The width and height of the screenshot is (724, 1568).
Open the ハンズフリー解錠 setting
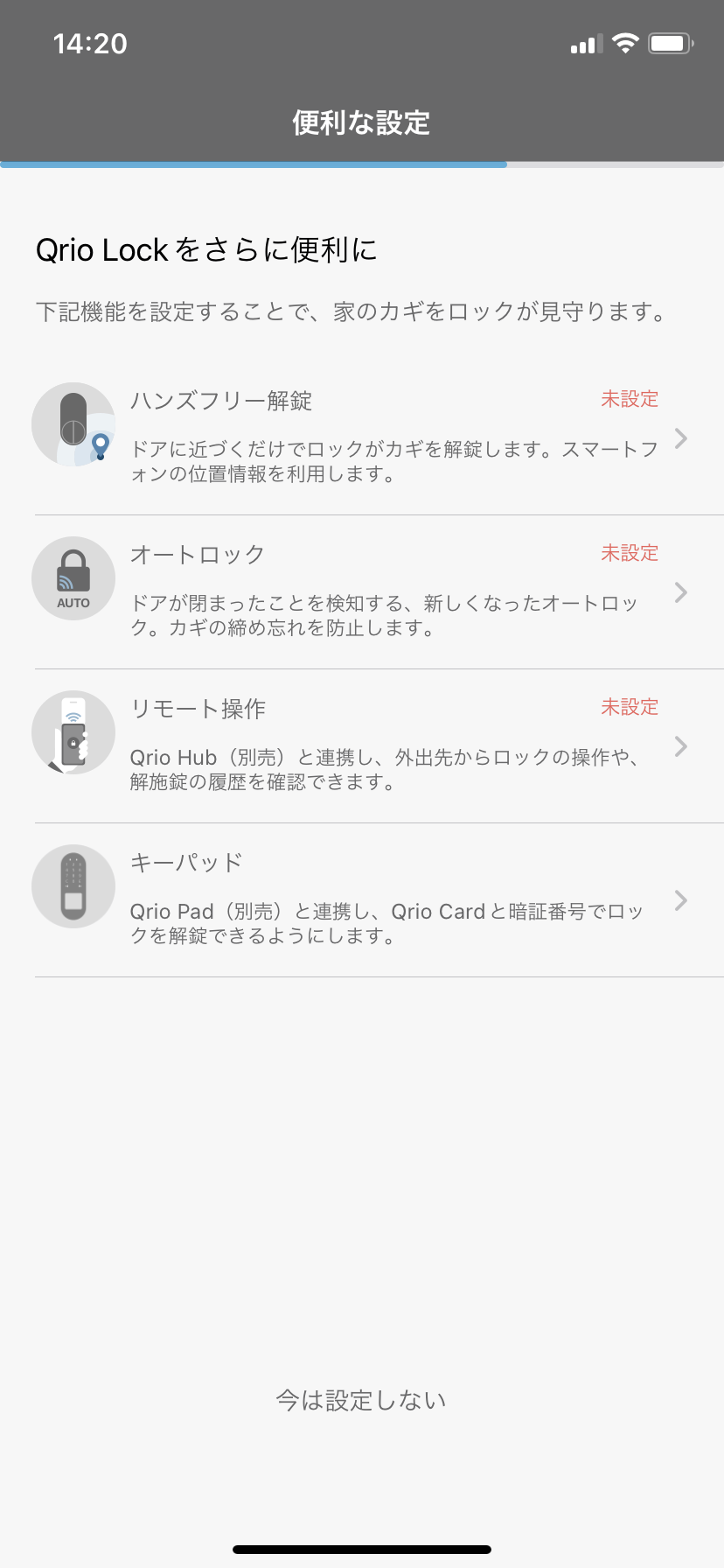(362, 437)
